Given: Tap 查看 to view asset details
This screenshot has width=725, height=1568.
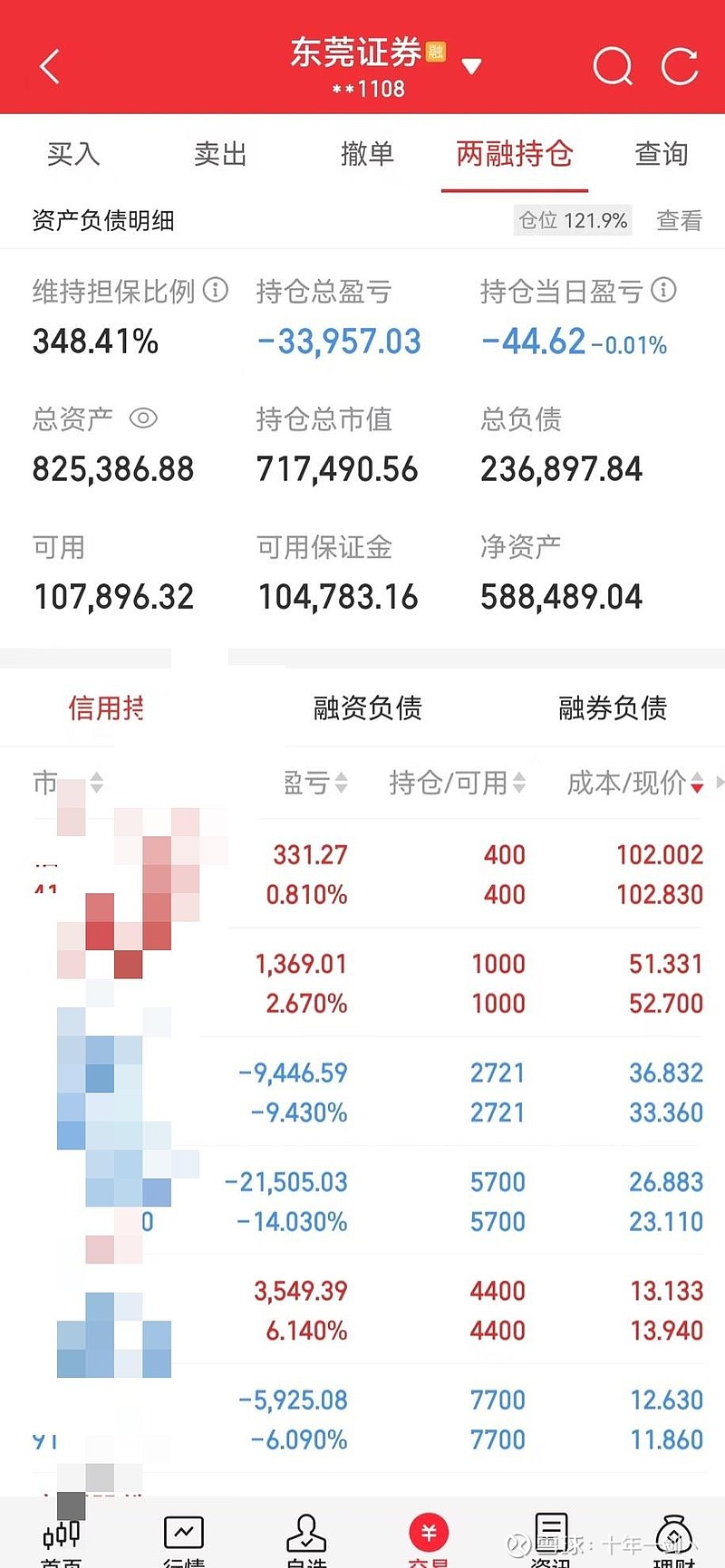Looking at the screenshot, I should 678,220.
